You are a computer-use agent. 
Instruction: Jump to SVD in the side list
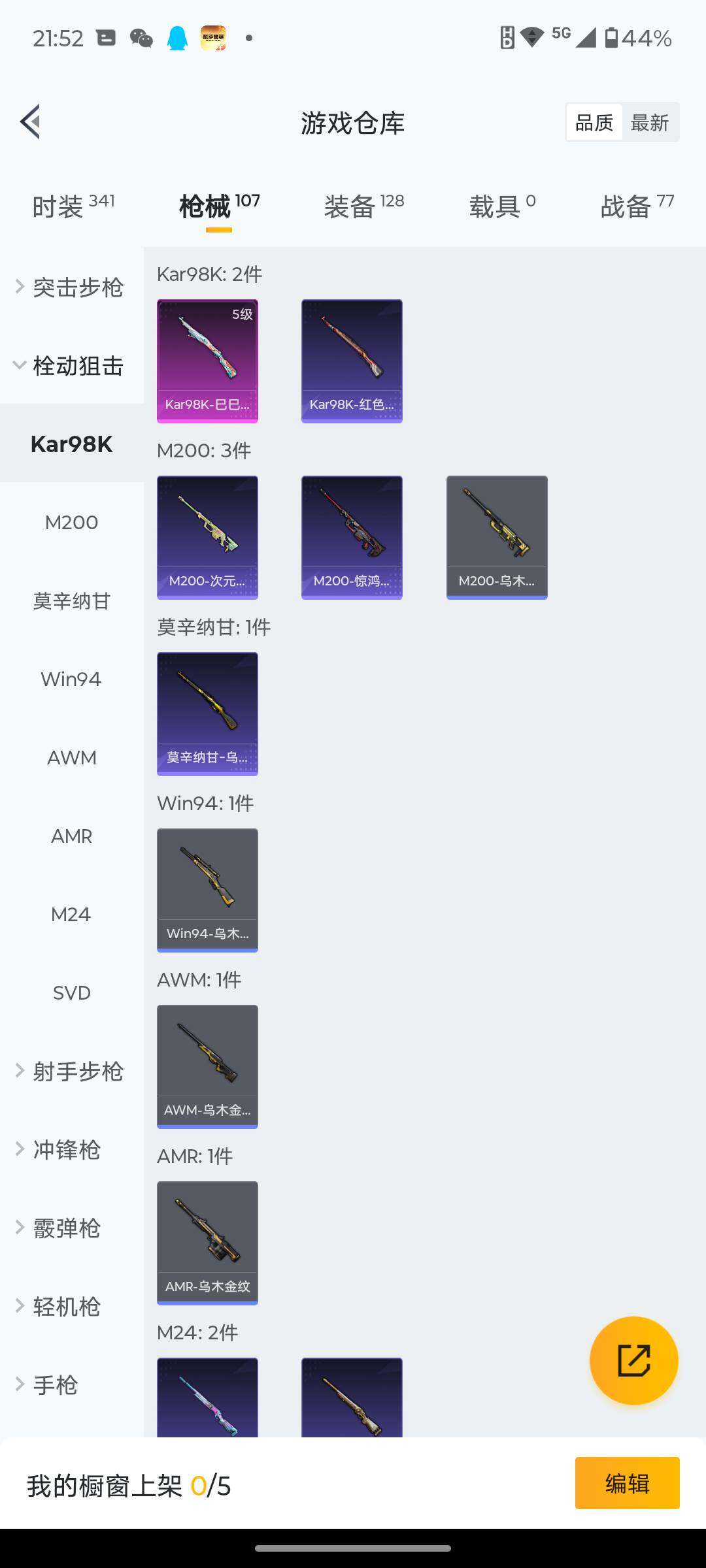[72, 992]
